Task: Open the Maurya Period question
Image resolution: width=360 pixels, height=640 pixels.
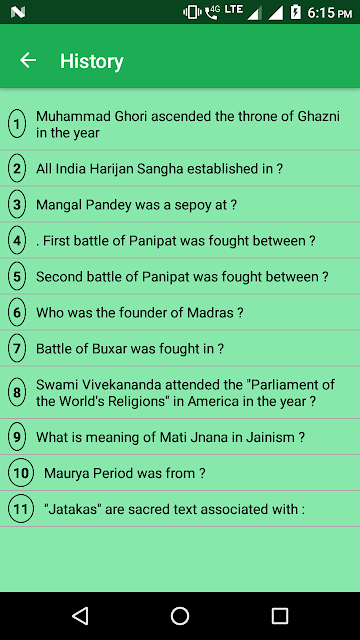Action: tap(180, 473)
